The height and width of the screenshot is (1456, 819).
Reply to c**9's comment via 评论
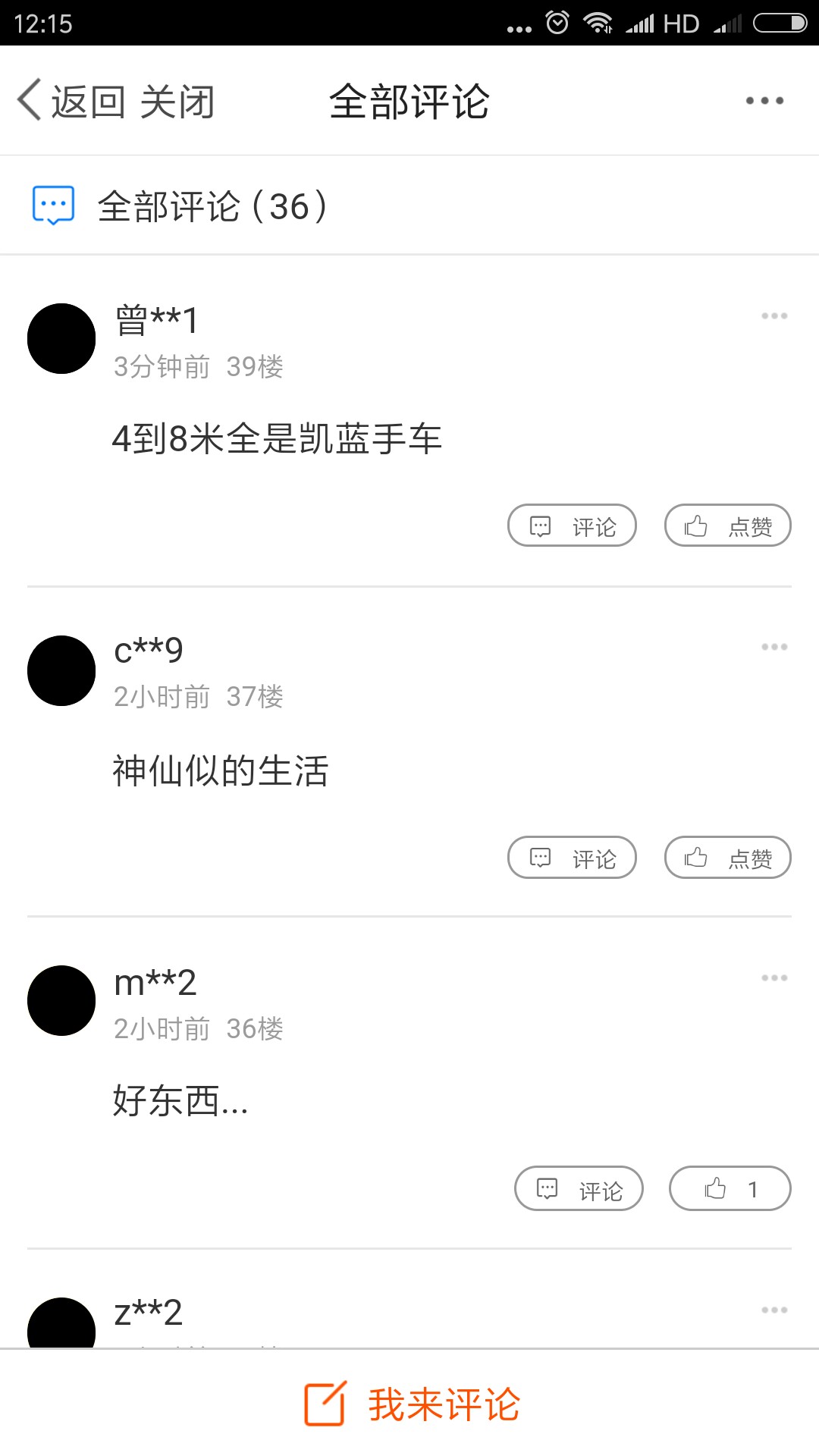click(x=572, y=858)
